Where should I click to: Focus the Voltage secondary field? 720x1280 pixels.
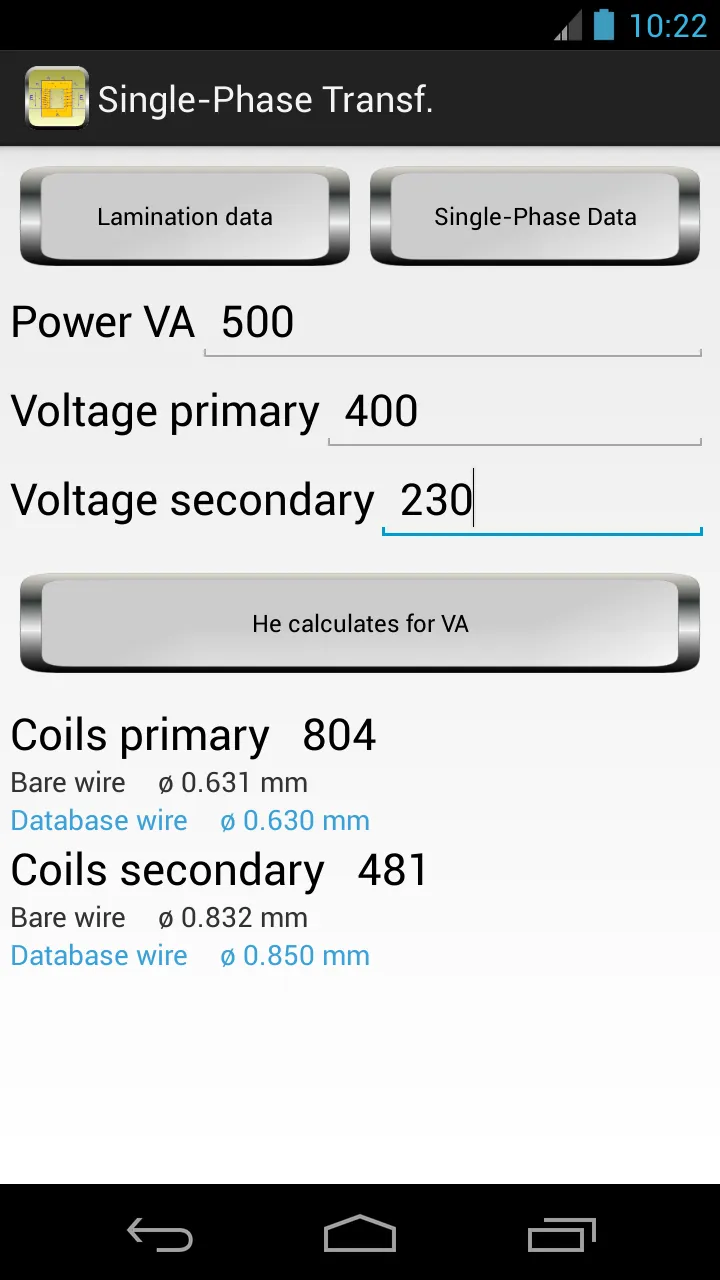pos(542,501)
